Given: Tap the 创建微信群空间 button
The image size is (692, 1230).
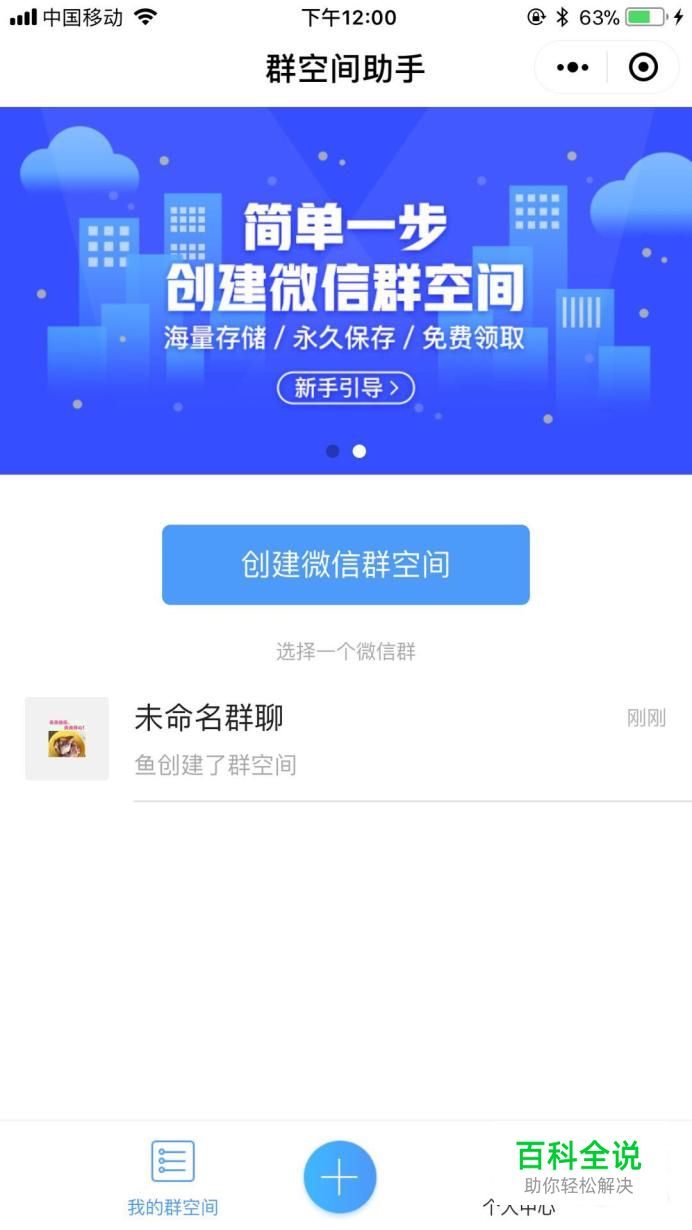Looking at the screenshot, I should 346,565.
